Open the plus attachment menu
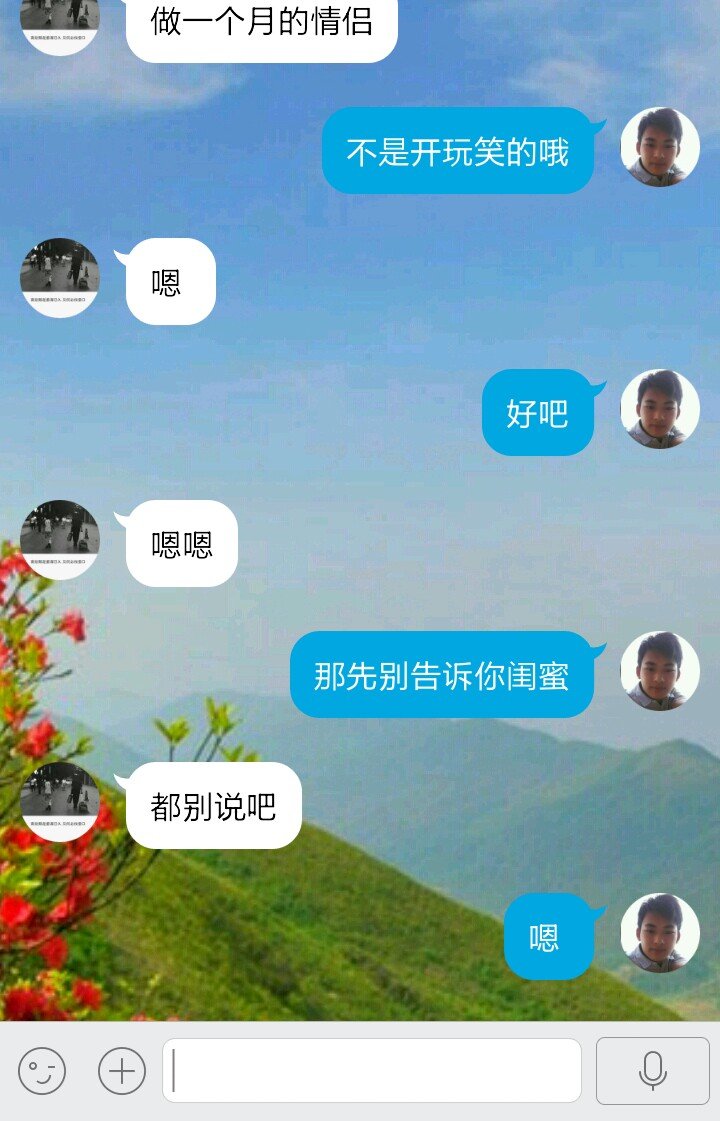 [122, 1071]
